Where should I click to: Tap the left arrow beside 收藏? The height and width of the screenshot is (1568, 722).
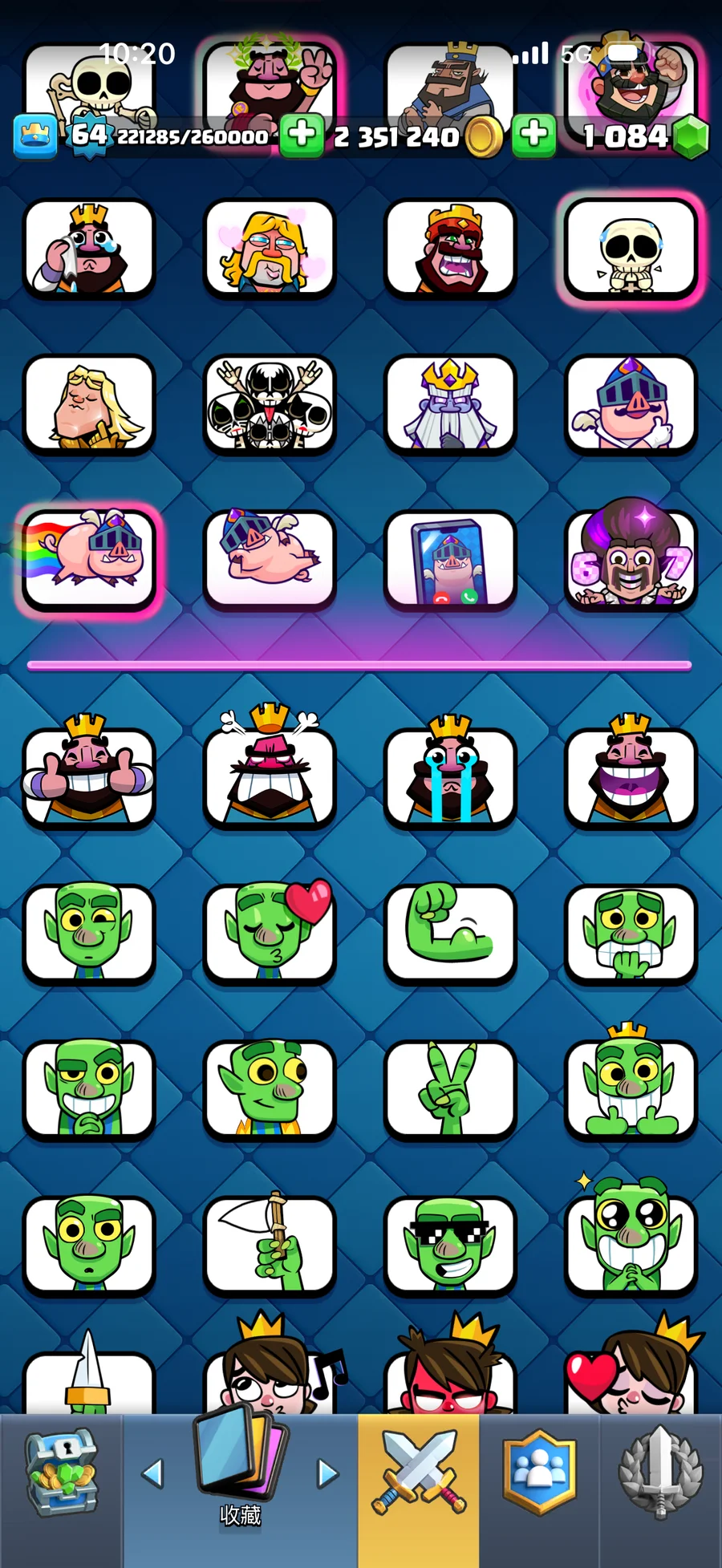click(x=152, y=1473)
